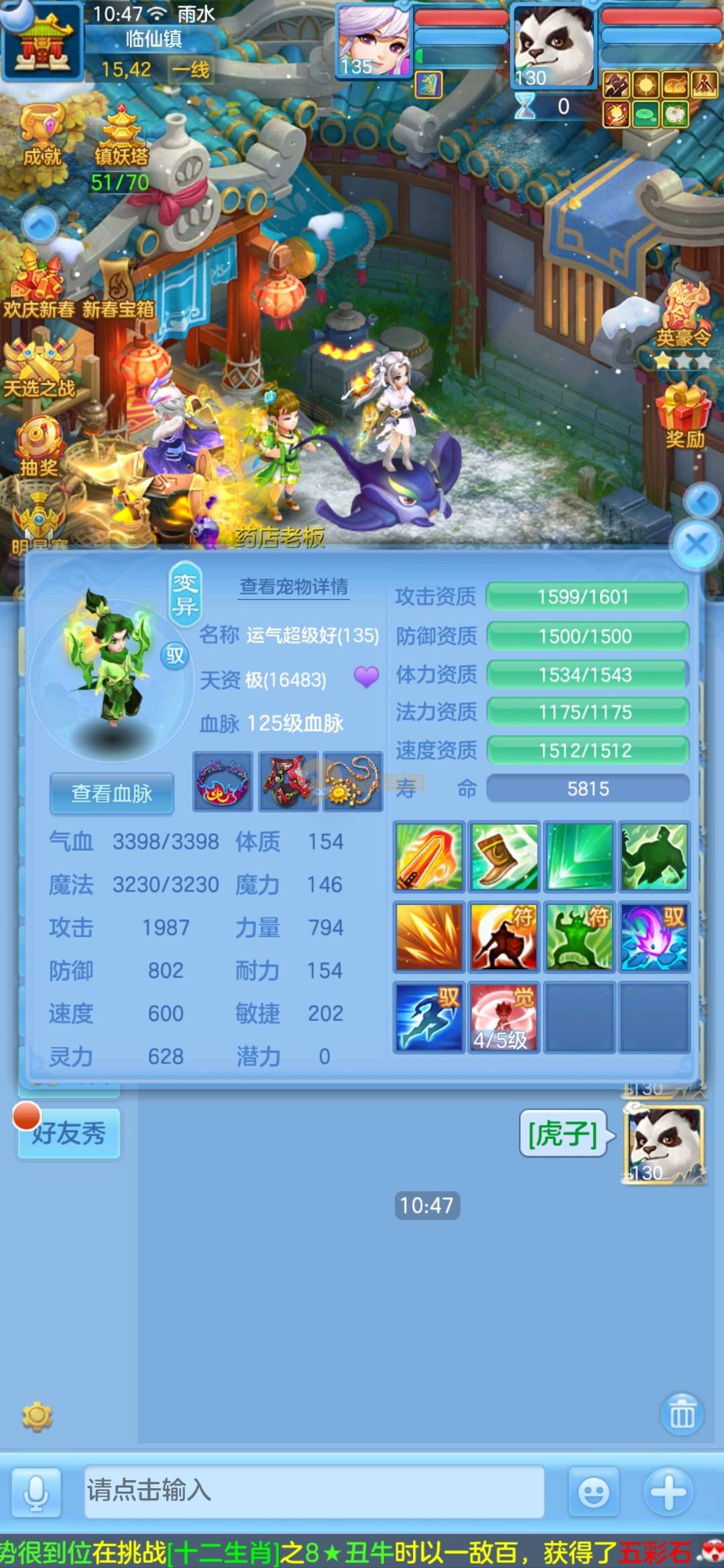Open chat settings gear icon
Screen dimensions: 724x1568
pyautogui.click(x=37, y=1416)
